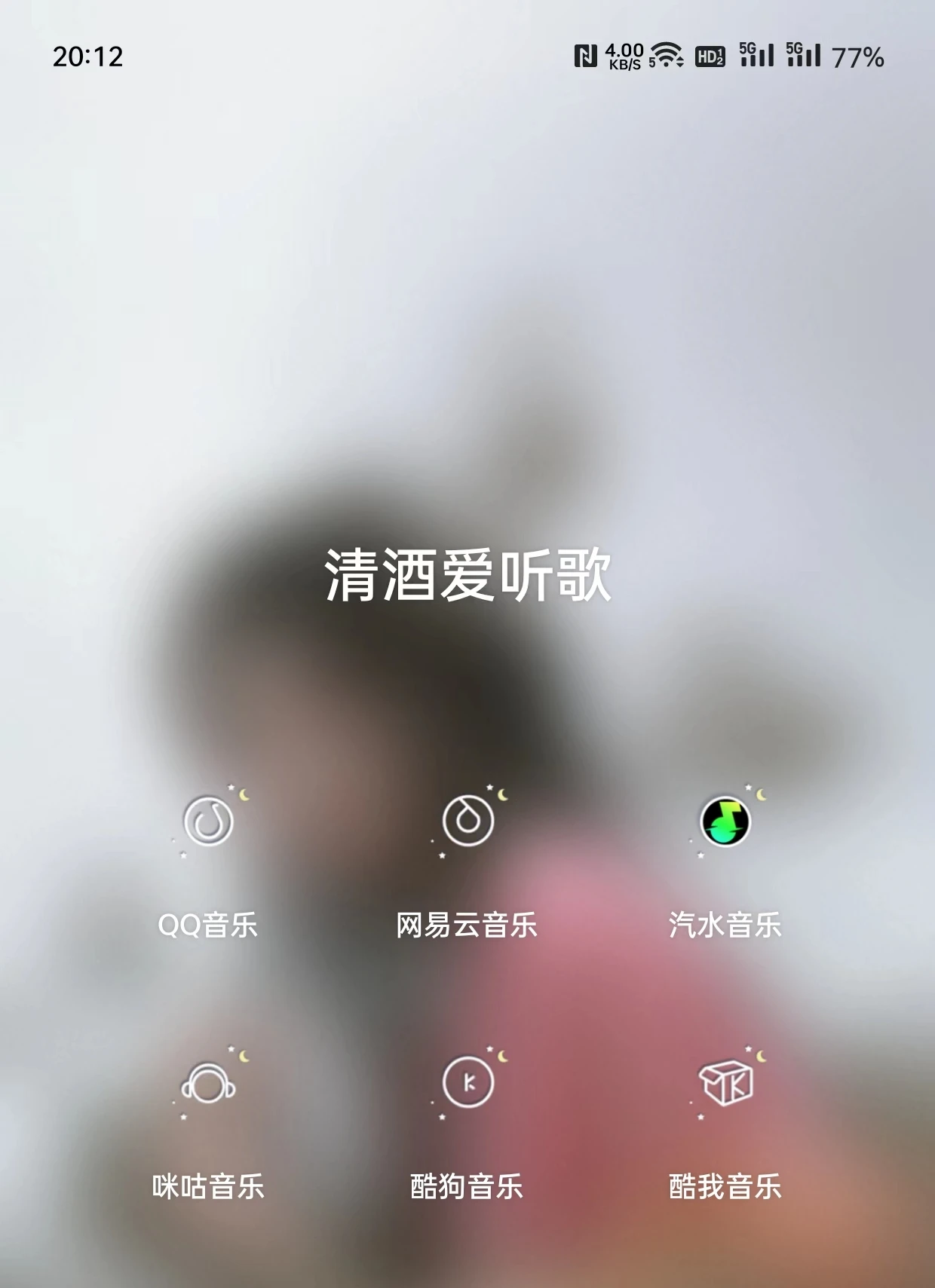The image size is (935, 1288).
Task: Launch the 咪咕音乐 app
Action: 208,1084
